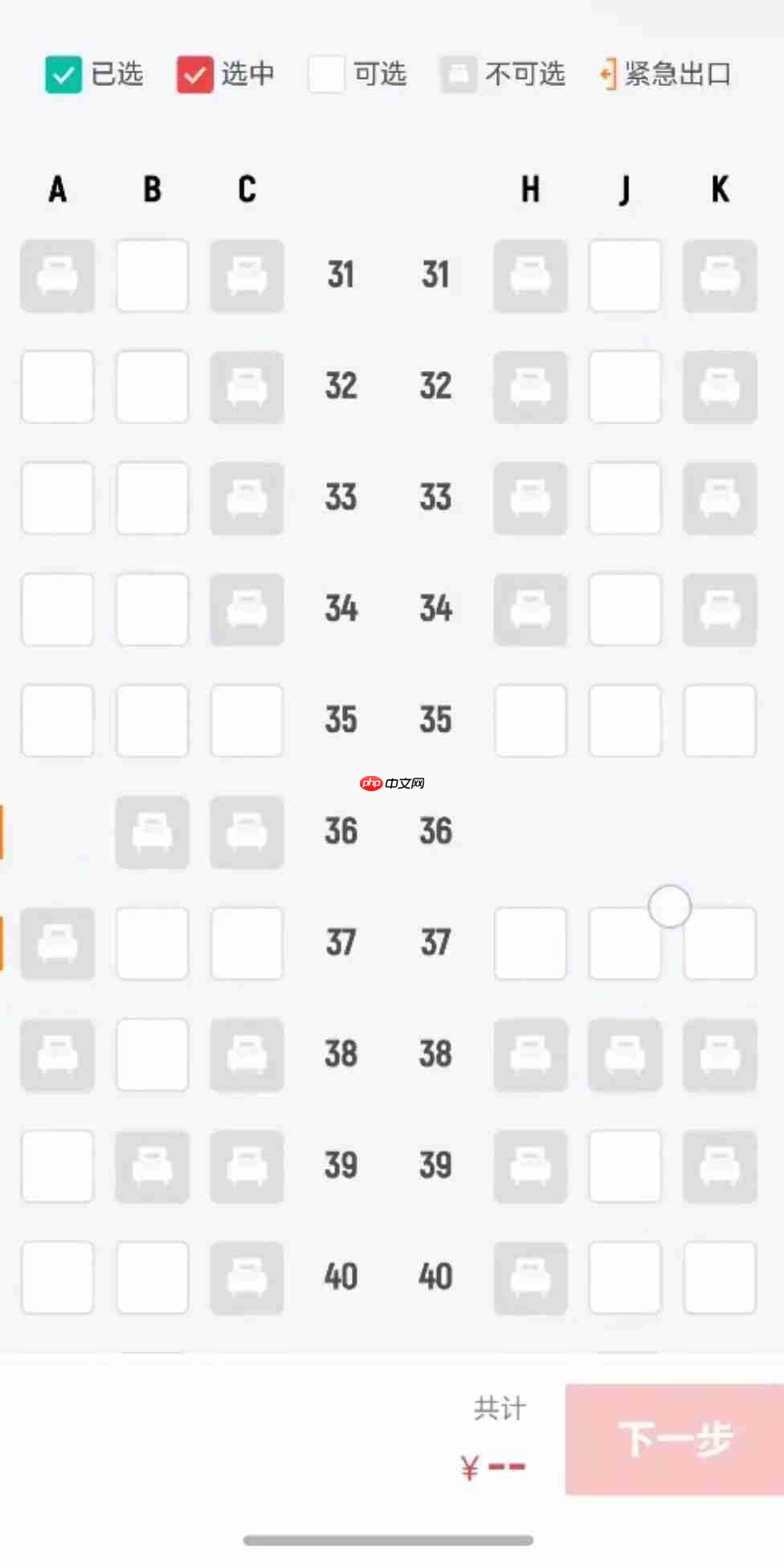The height and width of the screenshot is (1568, 784).
Task: Select seat 32J
Action: (625, 386)
